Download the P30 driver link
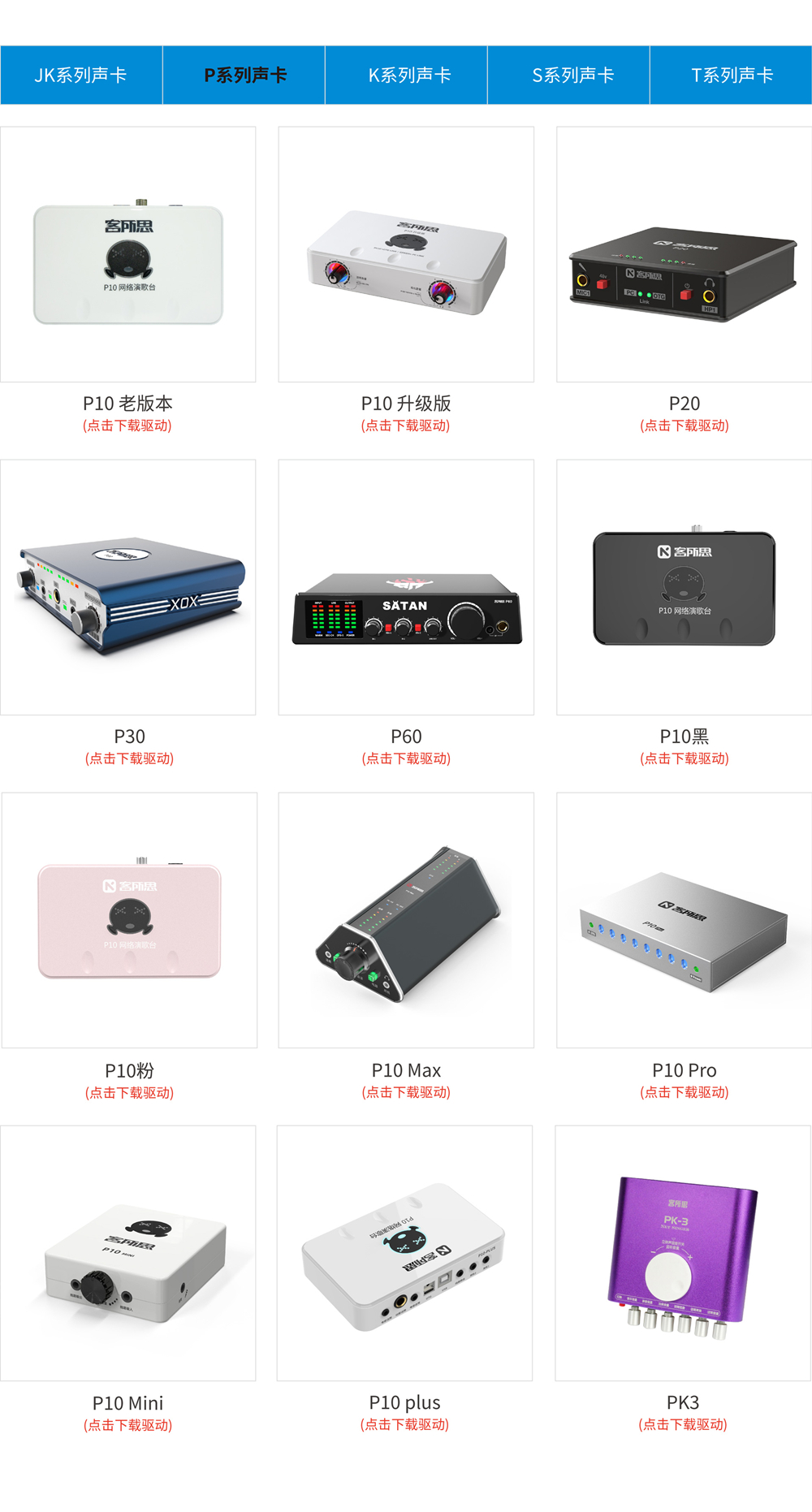Screen dimensions: 812x1512 129,758
